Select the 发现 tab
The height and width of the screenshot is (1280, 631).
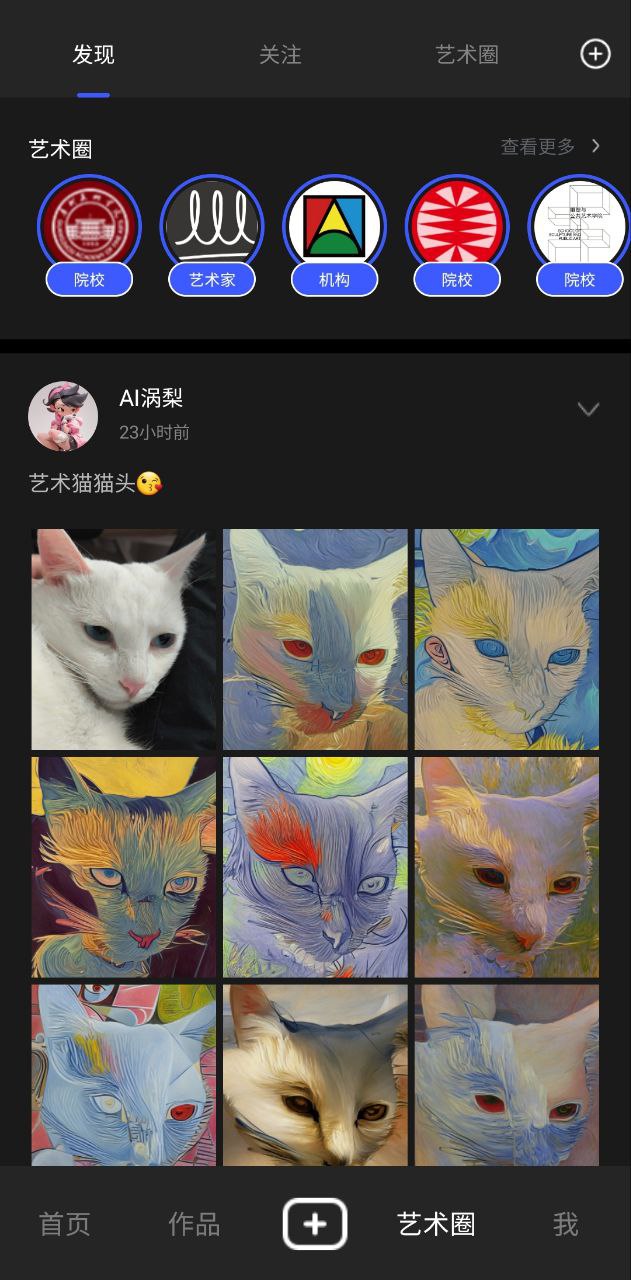pos(93,55)
